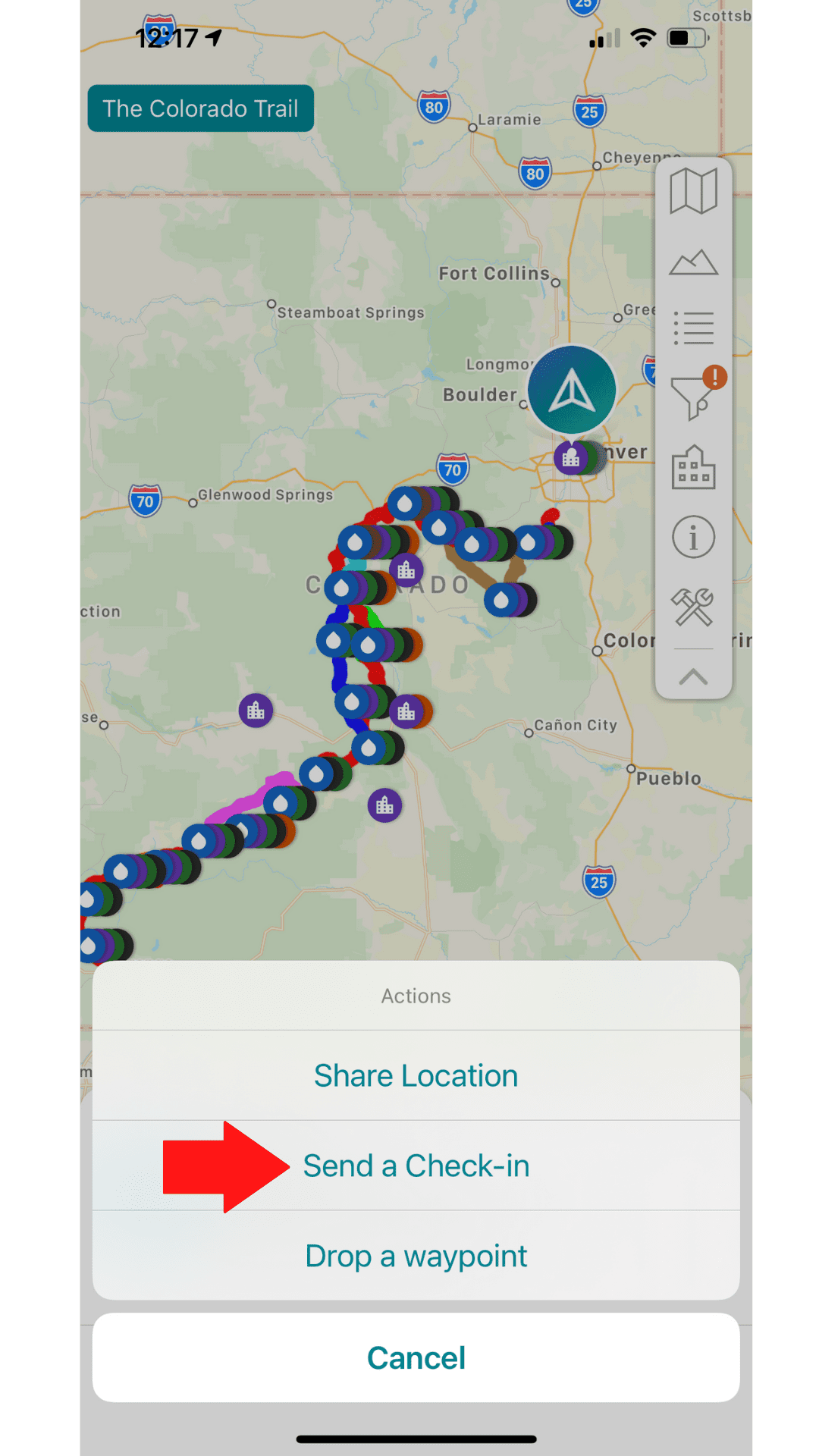Image resolution: width=819 pixels, height=1456 pixels.
Task: Choose Drop a waypoint
Action: coord(416,1255)
